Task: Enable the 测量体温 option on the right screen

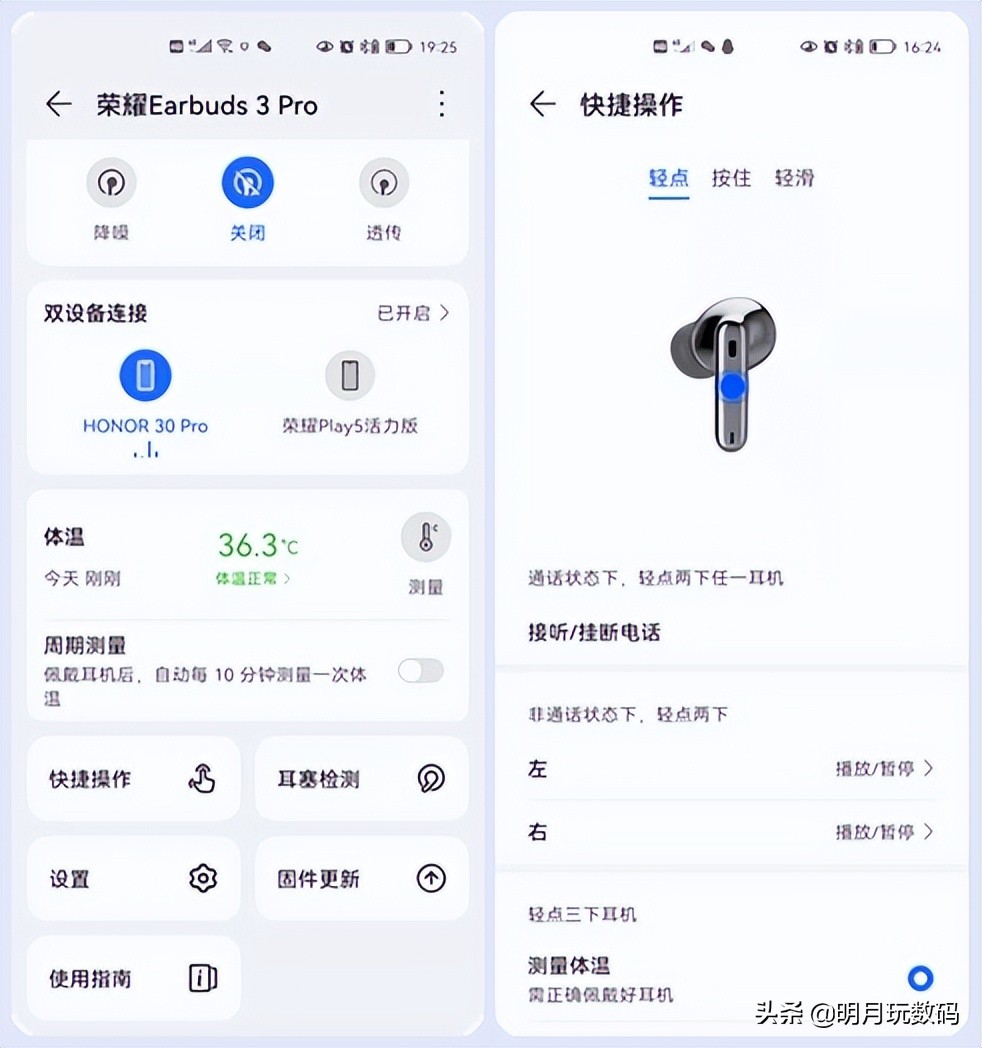Action: (x=920, y=978)
